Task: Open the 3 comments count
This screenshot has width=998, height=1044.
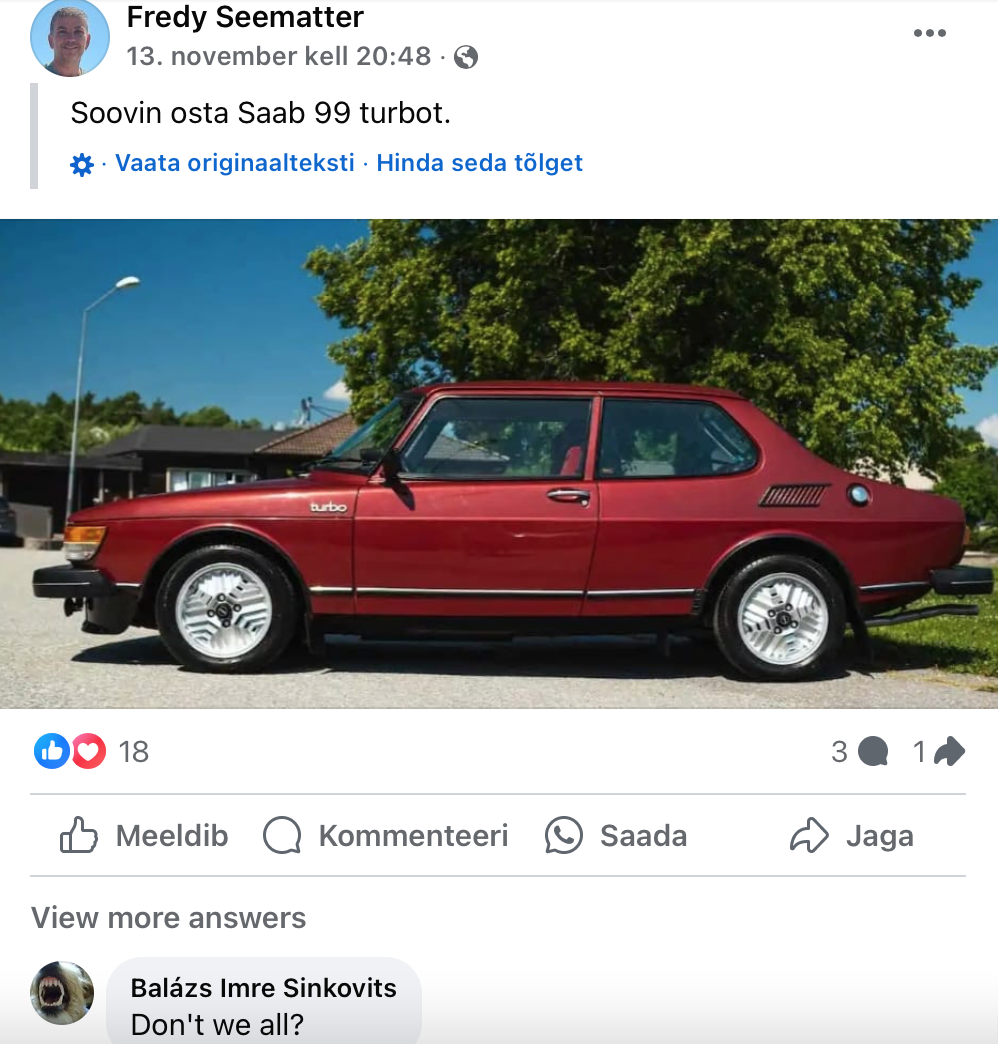Action: pos(859,751)
